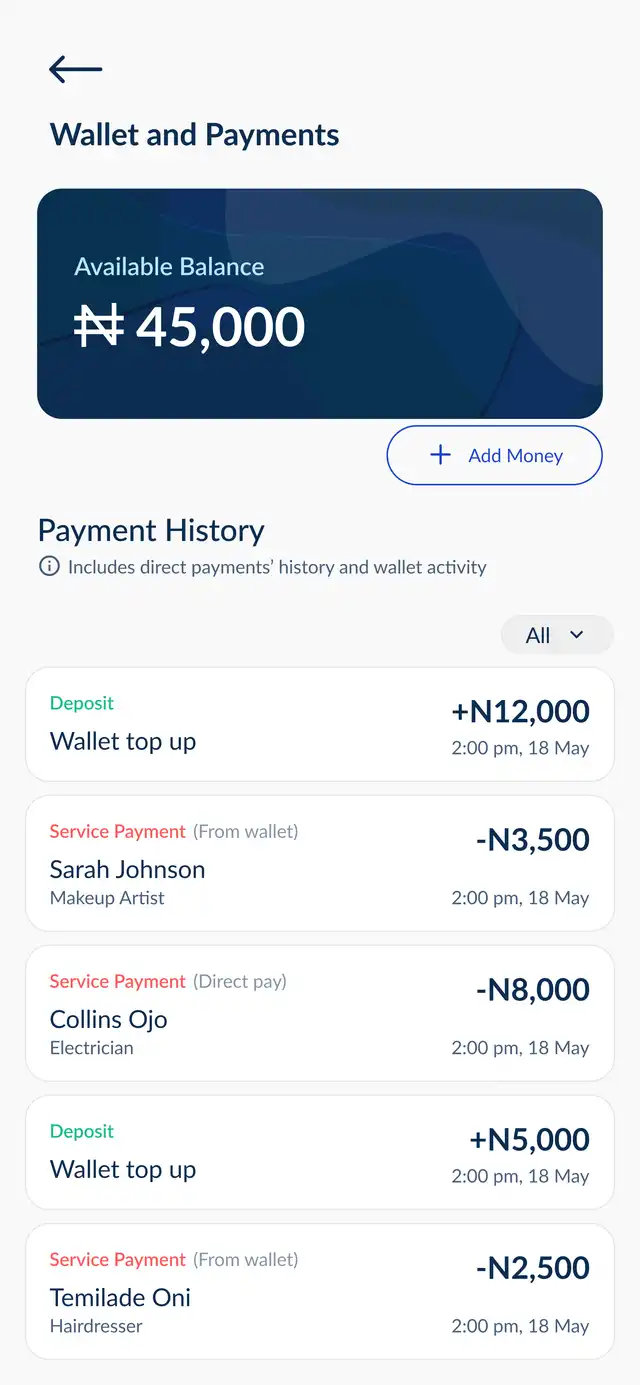Tap the info icon under Payment History

[x=49, y=567]
